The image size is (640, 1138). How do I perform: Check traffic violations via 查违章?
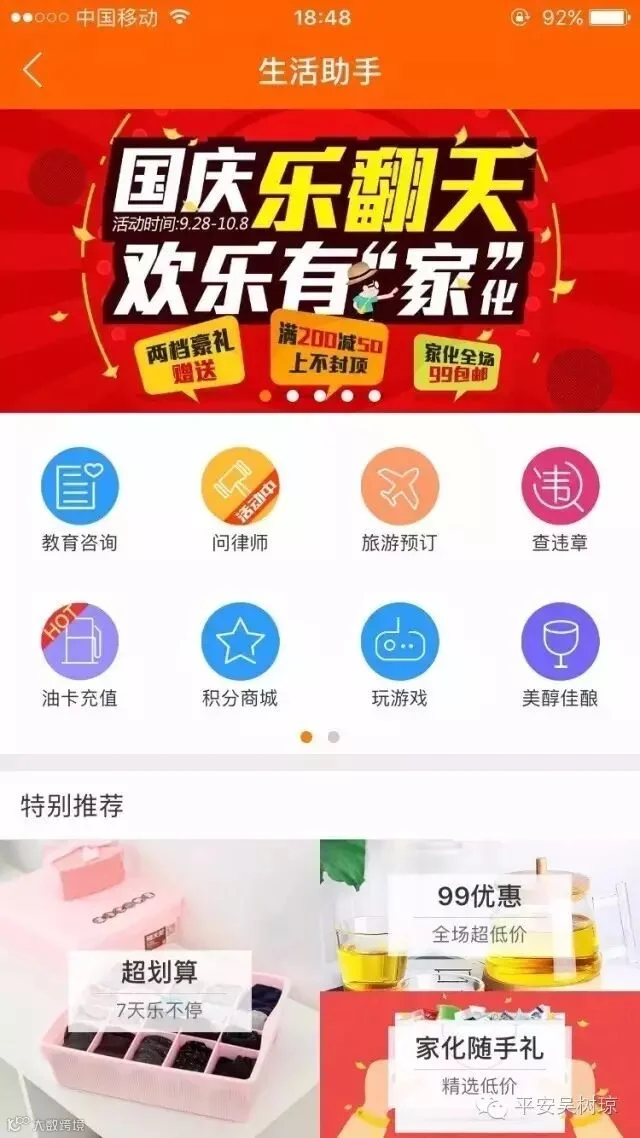[560, 500]
